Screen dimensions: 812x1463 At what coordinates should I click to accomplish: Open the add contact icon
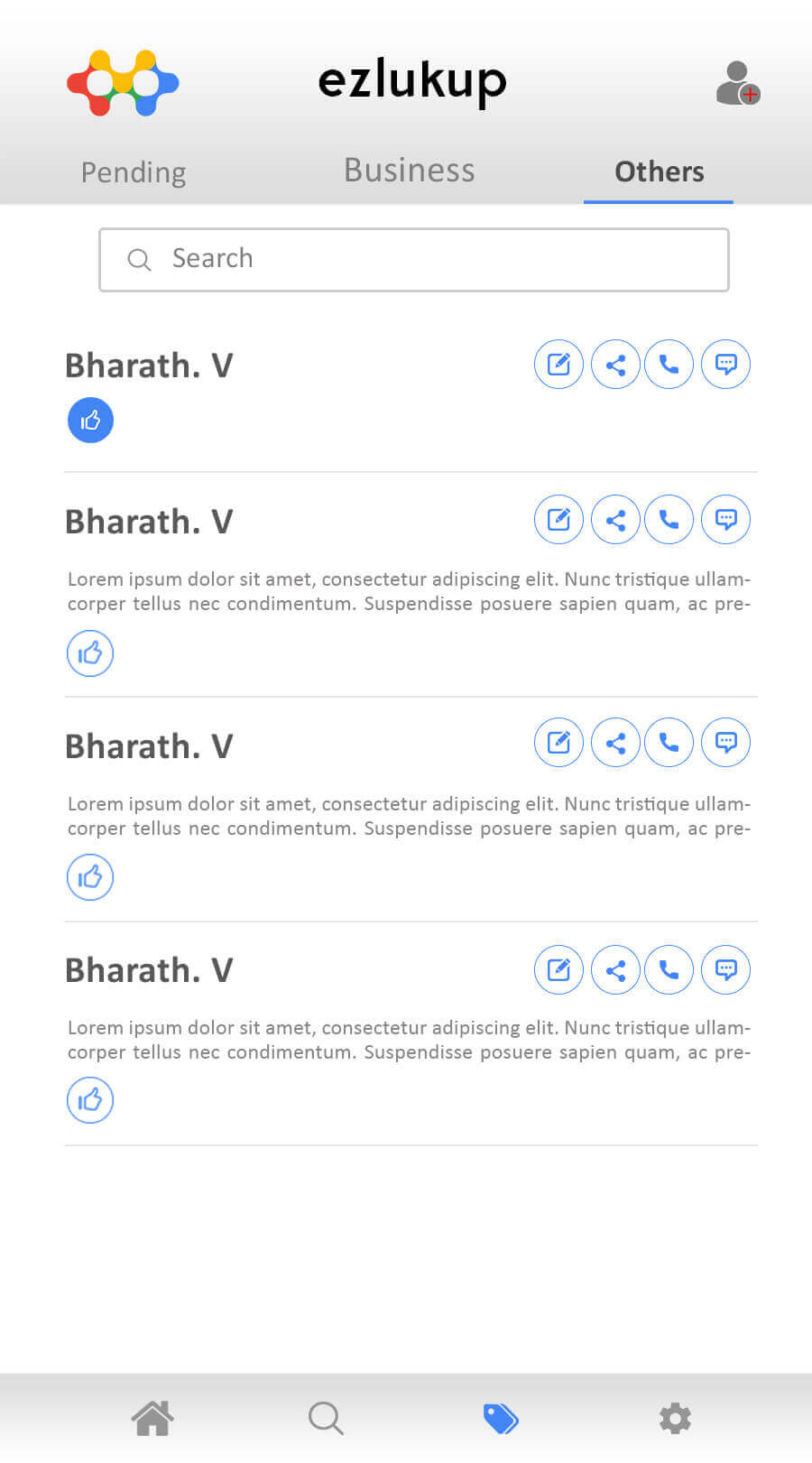(738, 83)
